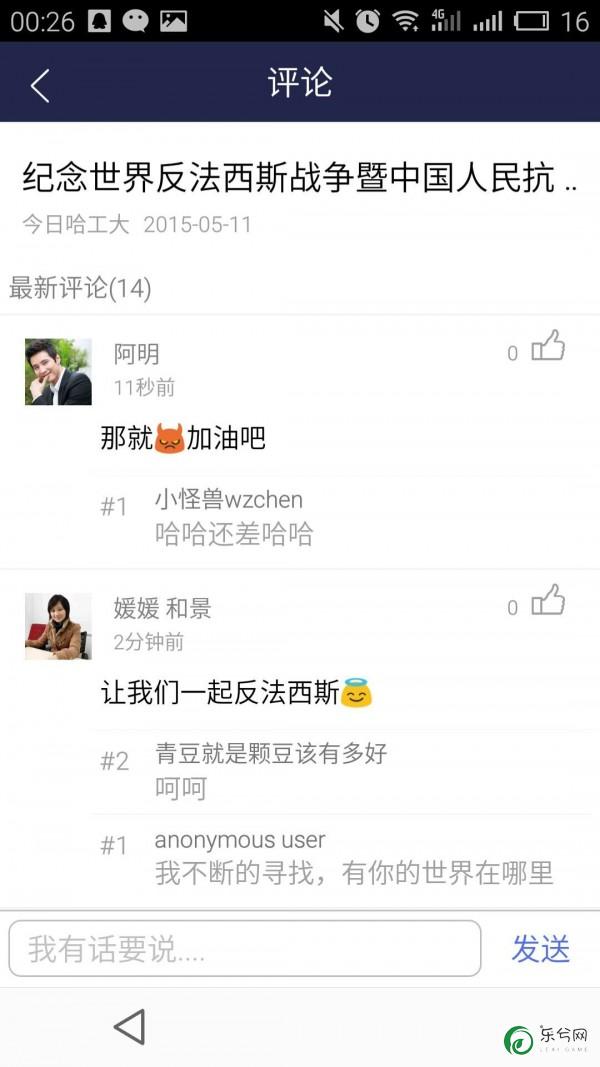Open 媛媛 和景's profile avatar
Viewport: 600px width, 1067px height.
58,626
